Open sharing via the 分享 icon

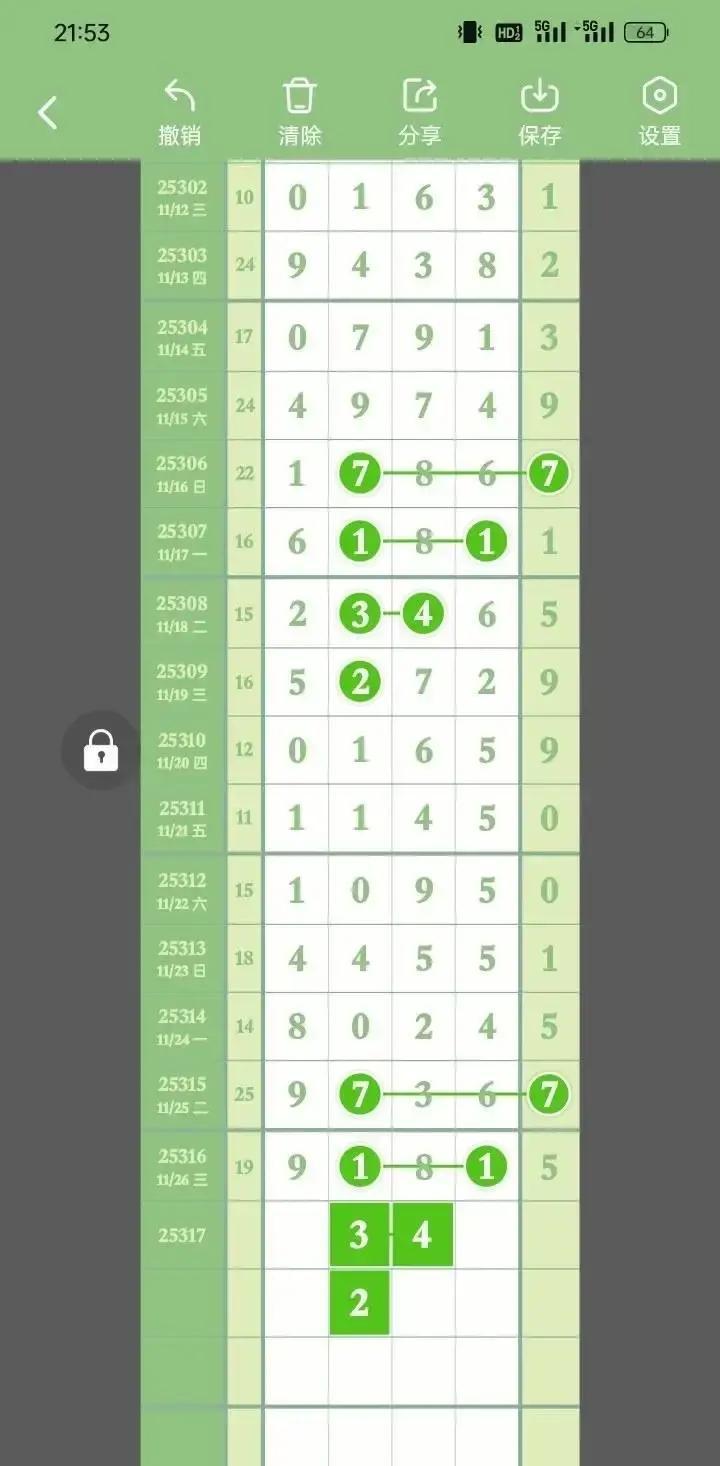tap(421, 94)
